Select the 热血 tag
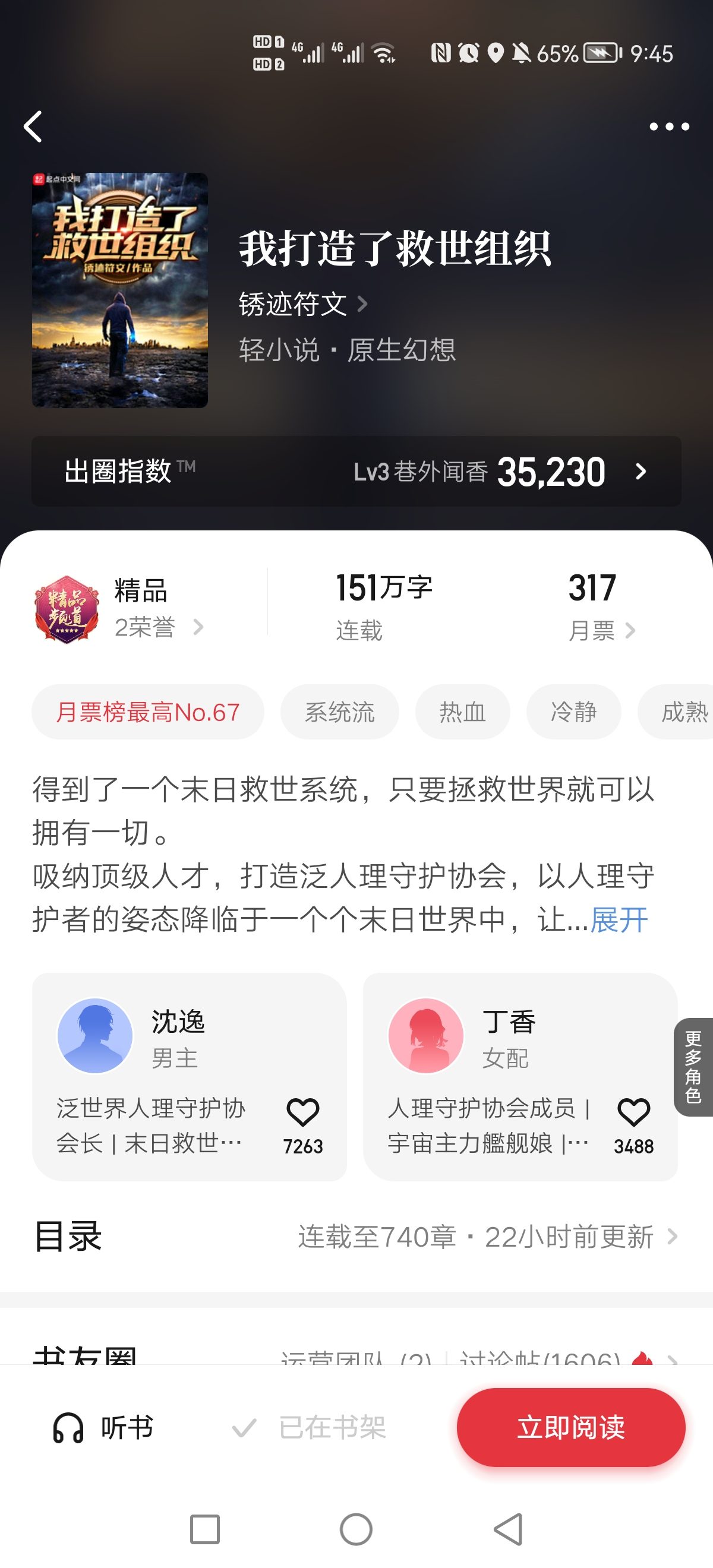This screenshot has width=713, height=1568. tap(462, 712)
